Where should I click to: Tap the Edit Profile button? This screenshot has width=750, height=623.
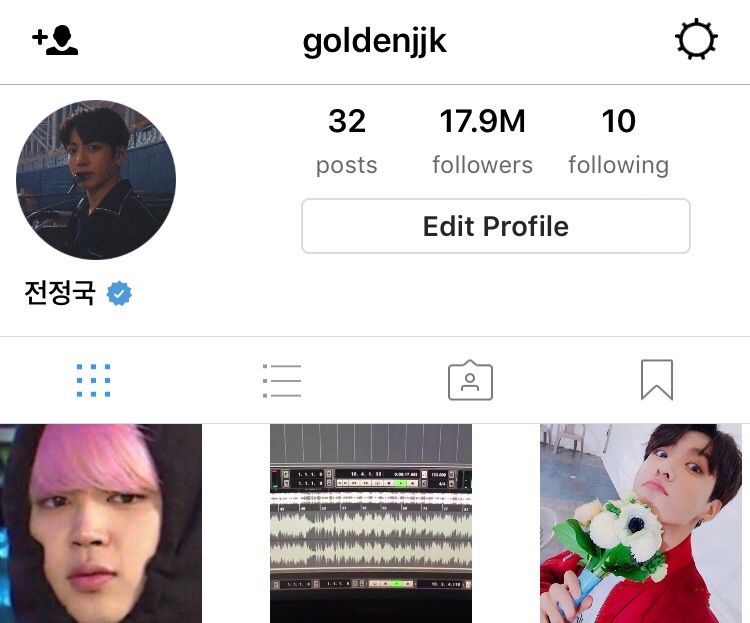coord(495,226)
